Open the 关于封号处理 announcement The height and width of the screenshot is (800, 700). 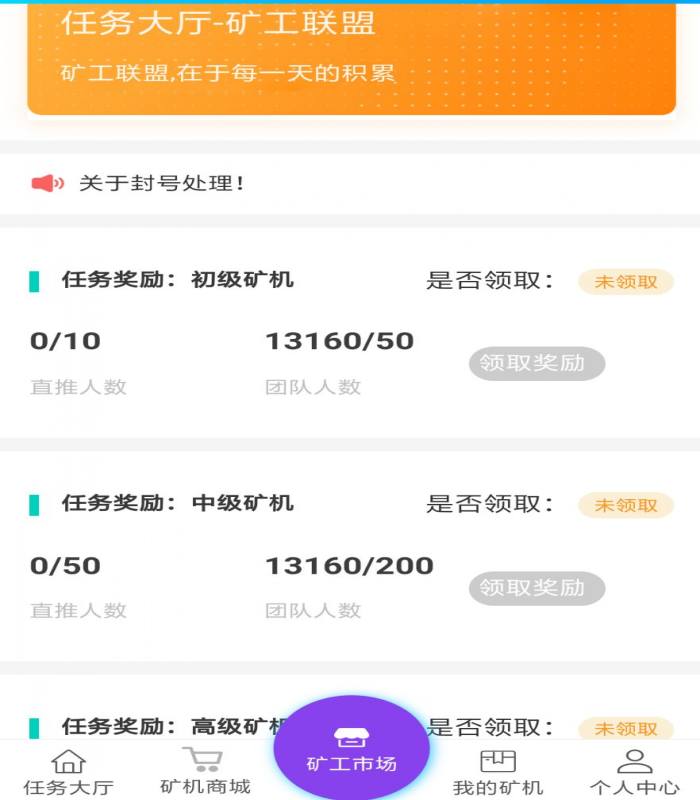(x=162, y=184)
